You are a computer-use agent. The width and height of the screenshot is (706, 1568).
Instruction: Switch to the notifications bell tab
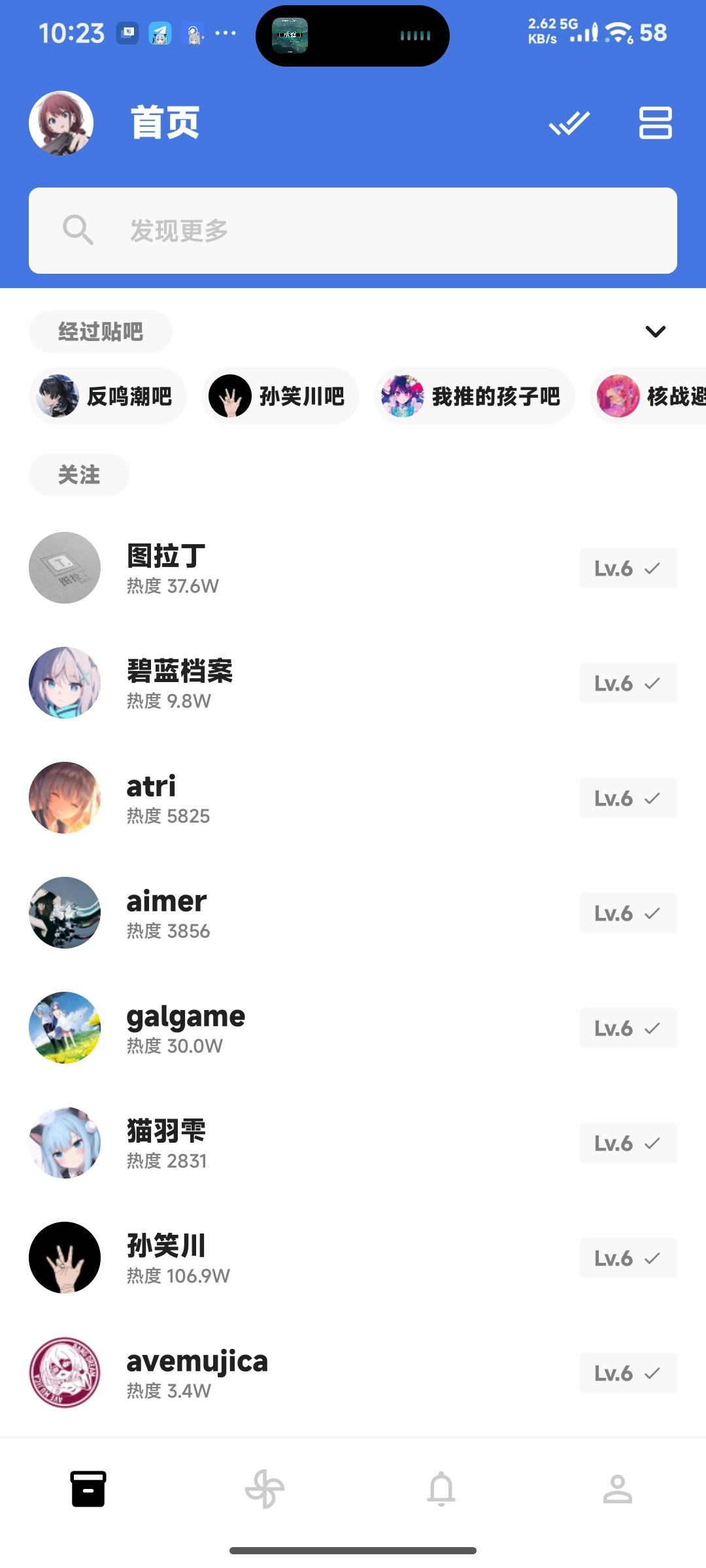[x=441, y=1489]
